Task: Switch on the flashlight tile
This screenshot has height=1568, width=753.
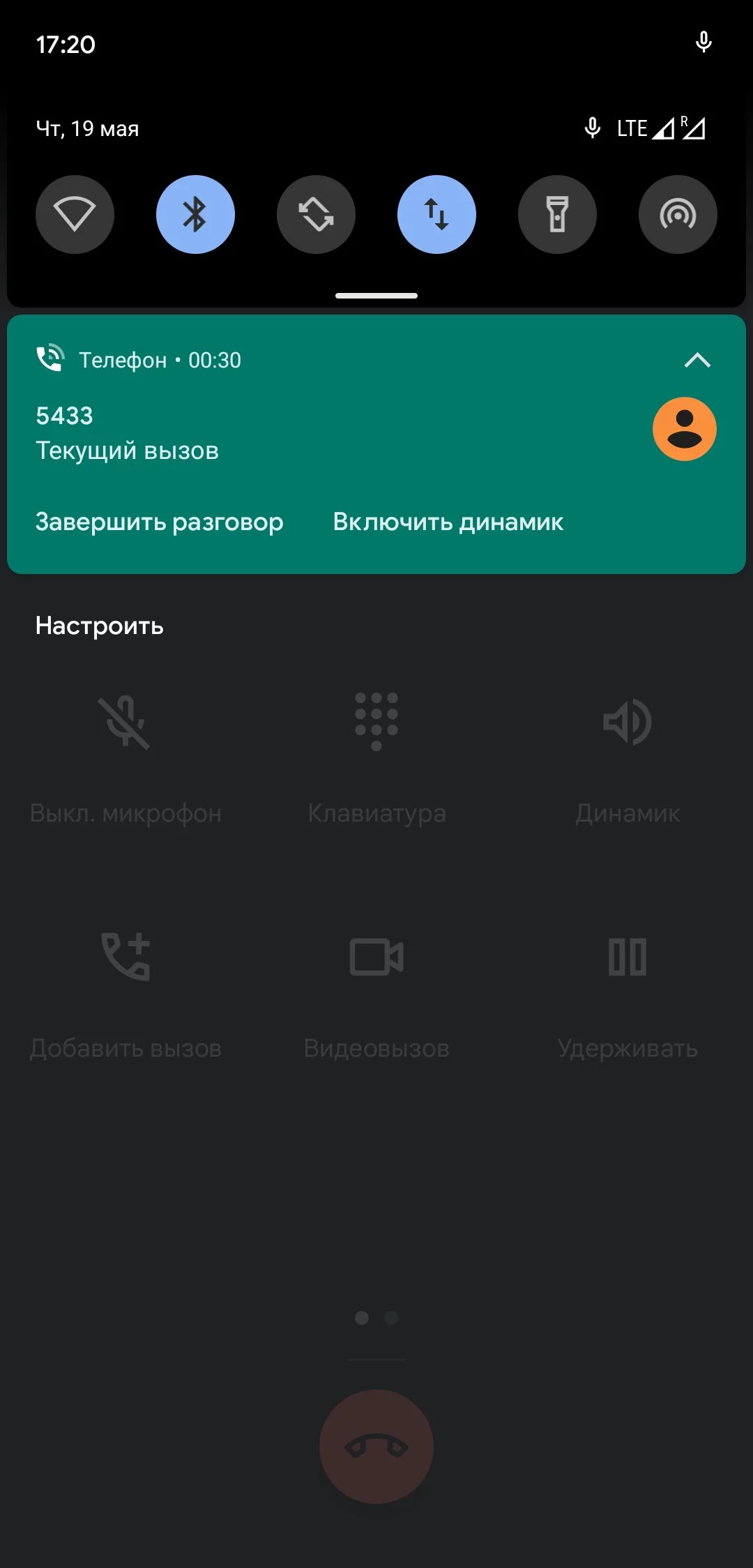Action: (x=557, y=214)
